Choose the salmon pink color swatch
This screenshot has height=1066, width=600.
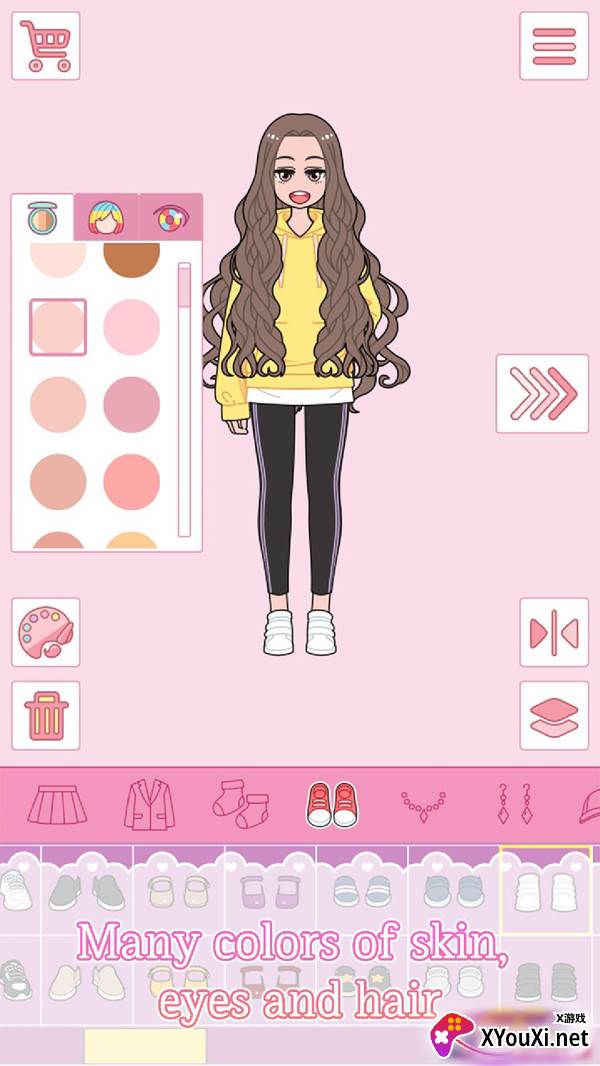point(132,481)
